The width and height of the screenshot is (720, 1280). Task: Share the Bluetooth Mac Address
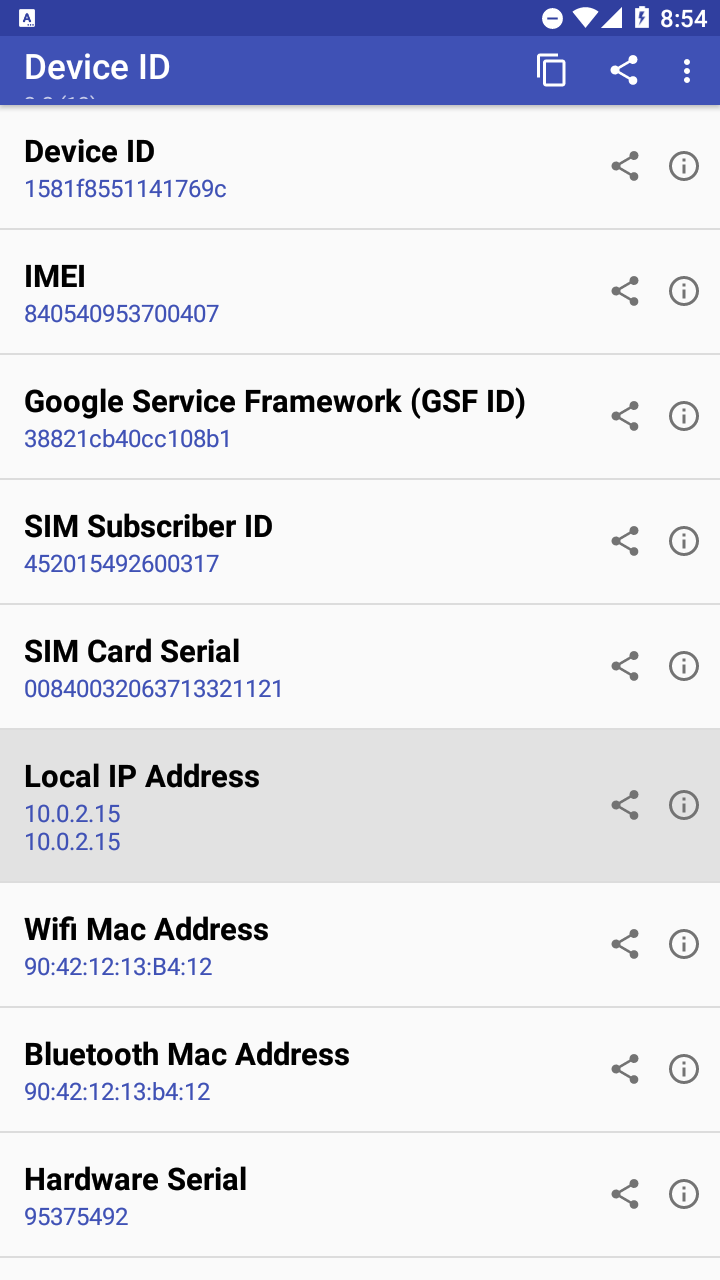pos(625,1069)
